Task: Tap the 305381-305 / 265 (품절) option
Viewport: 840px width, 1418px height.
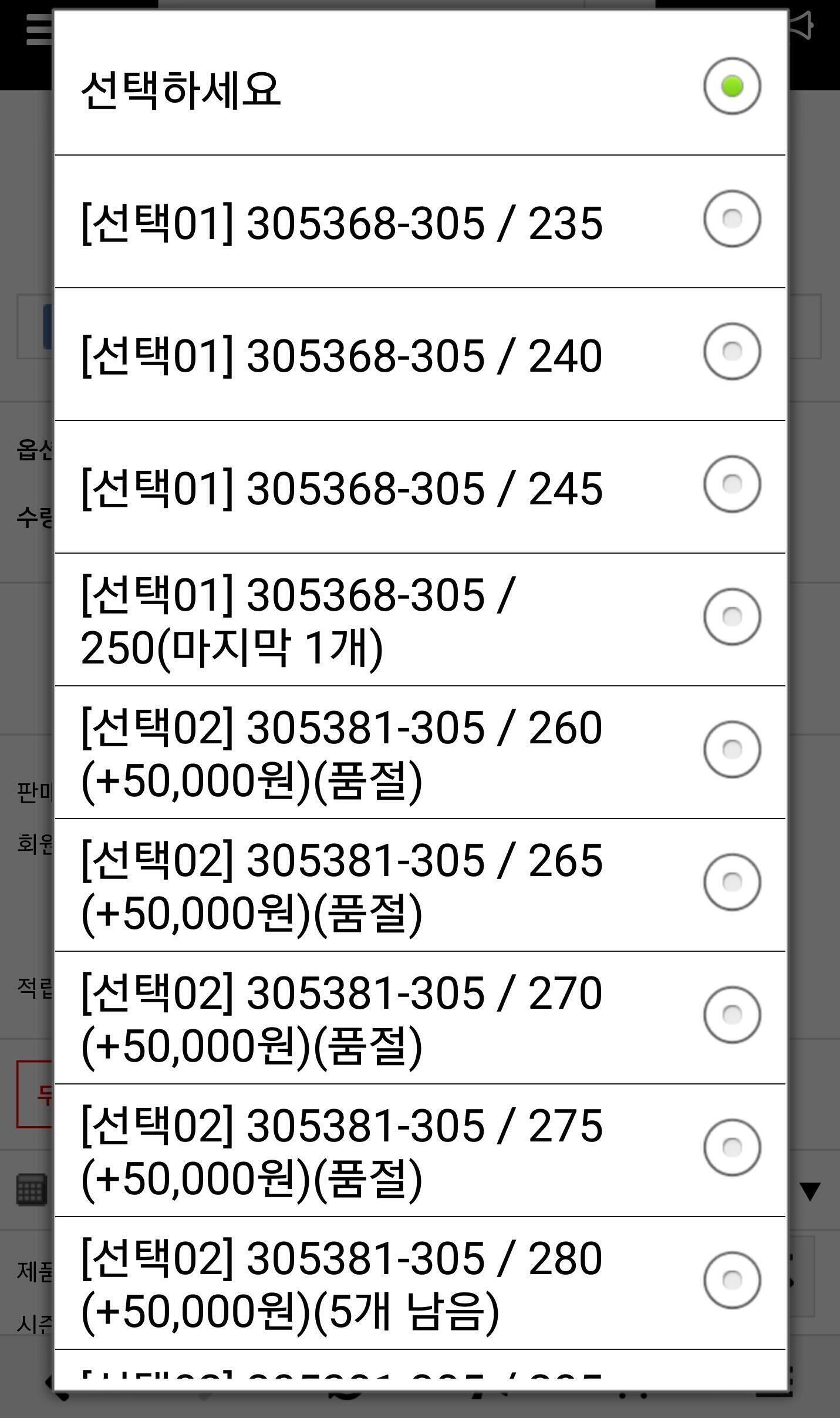Action: click(x=420, y=885)
